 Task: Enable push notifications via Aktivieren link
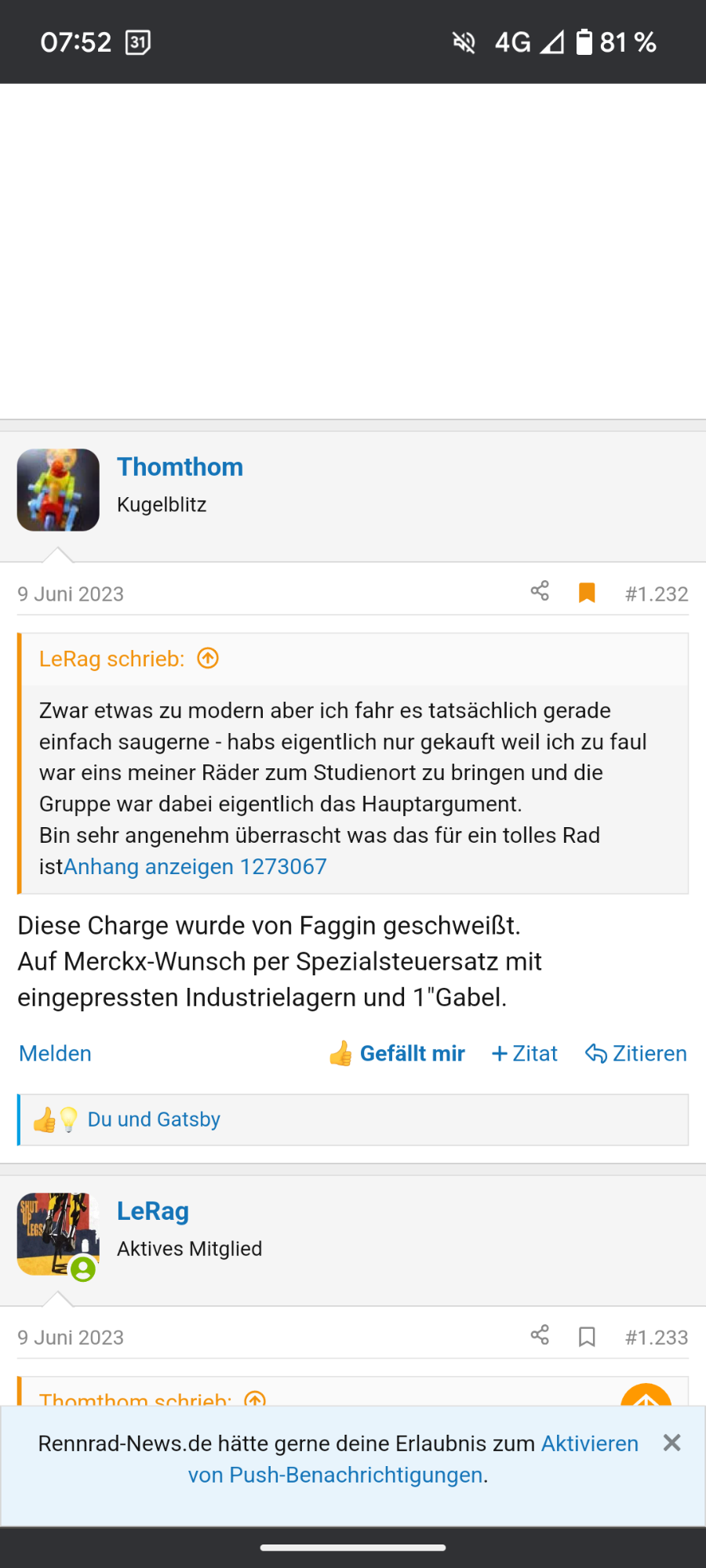pyautogui.click(x=589, y=1443)
